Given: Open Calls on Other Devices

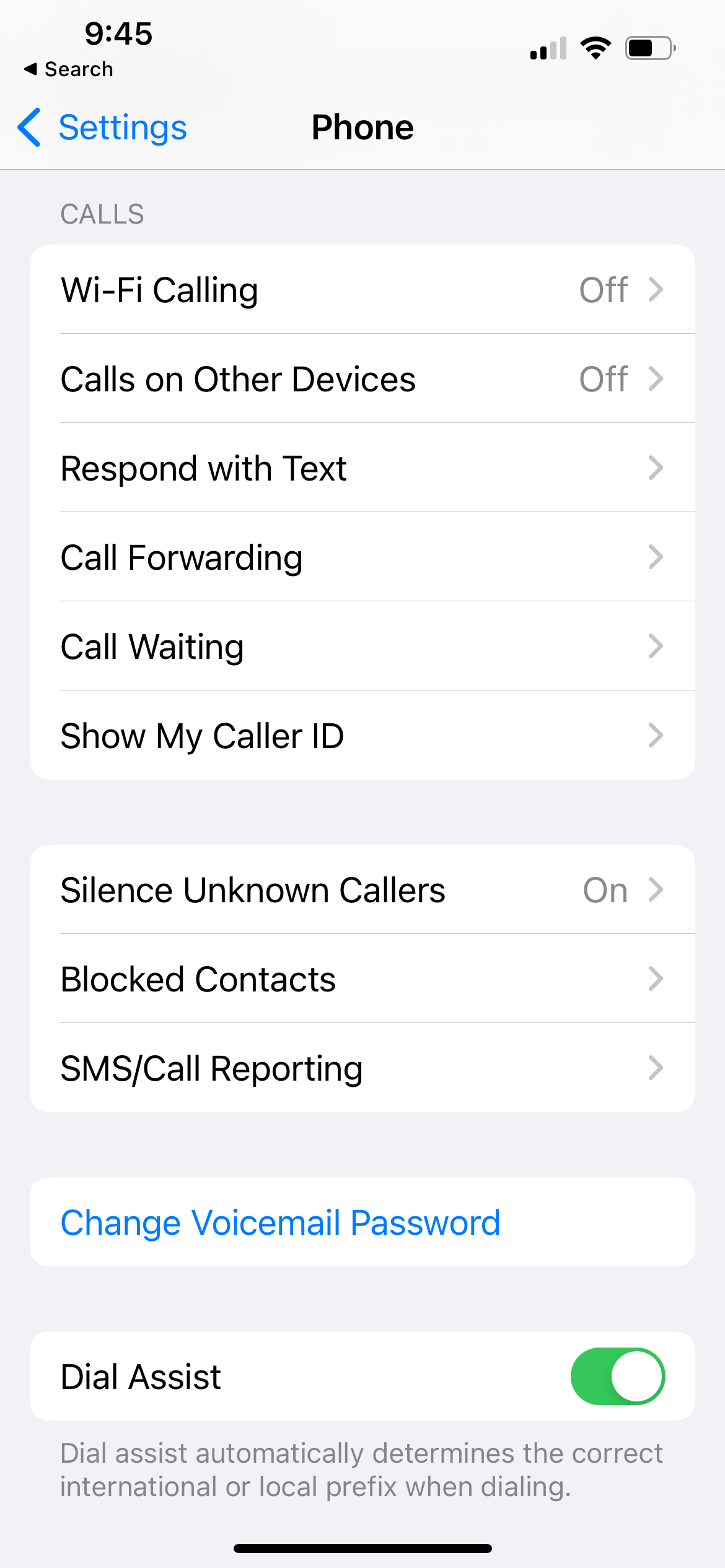Looking at the screenshot, I should [362, 379].
